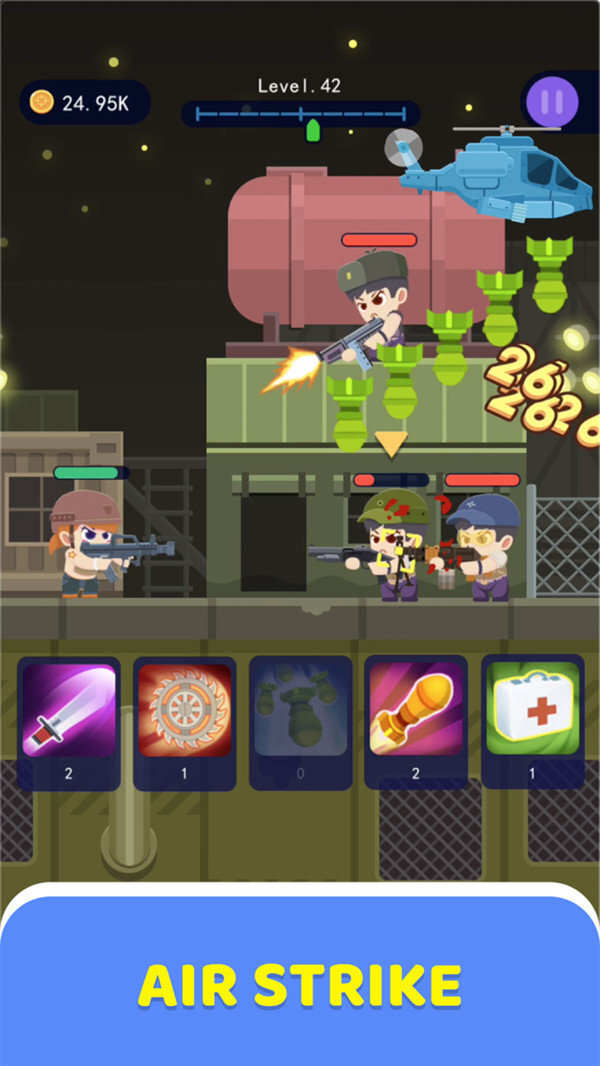
Task: Use the medkit heal card
Action: click(x=532, y=710)
